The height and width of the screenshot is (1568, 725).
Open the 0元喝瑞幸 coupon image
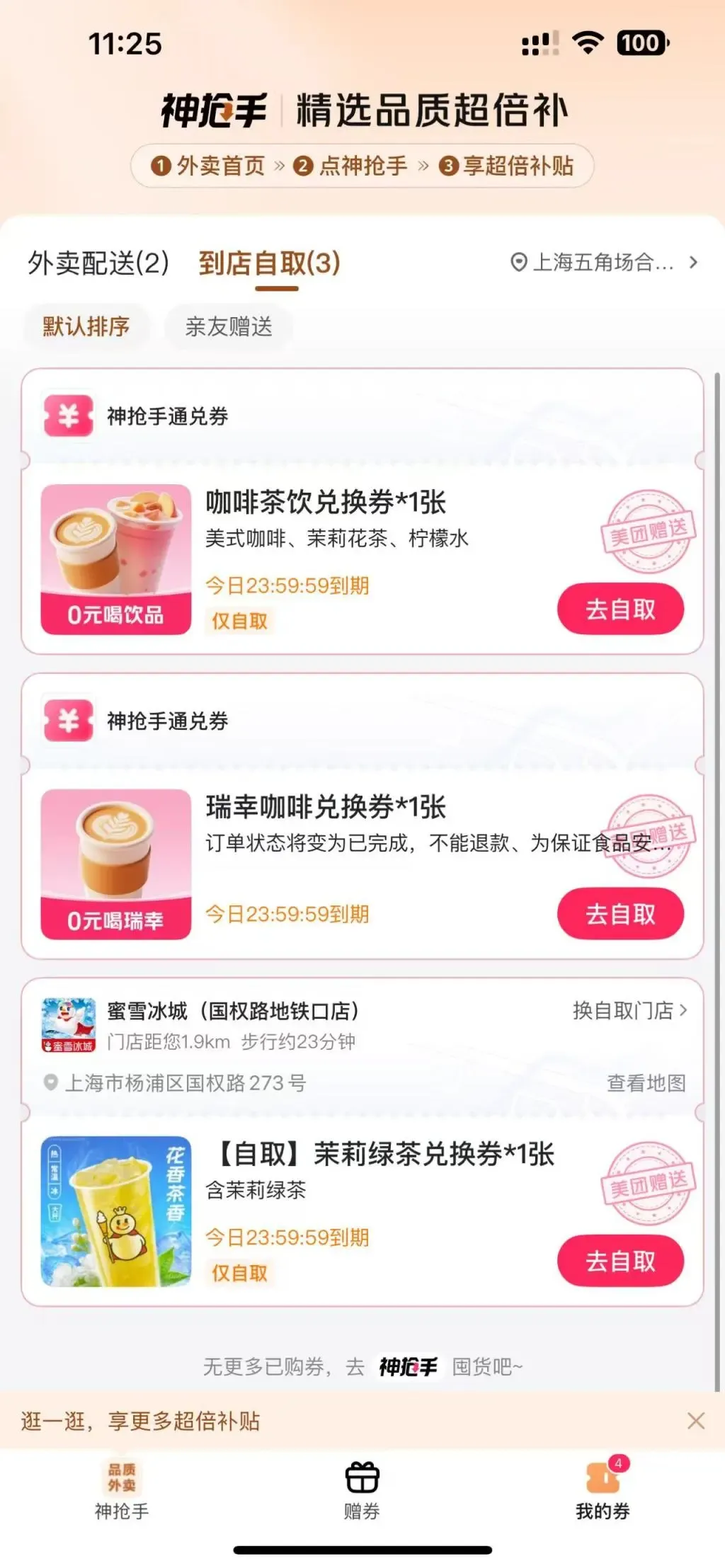[116, 864]
